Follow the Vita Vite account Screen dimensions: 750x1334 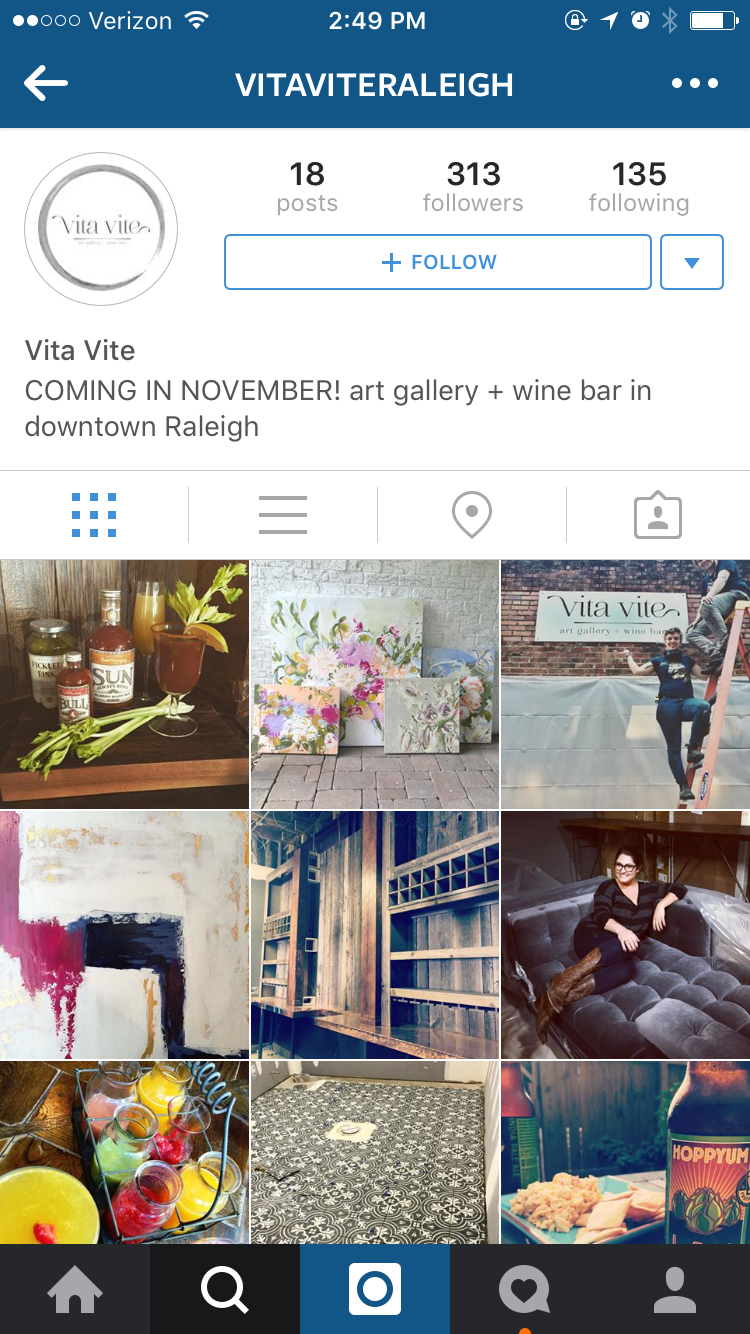click(438, 262)
